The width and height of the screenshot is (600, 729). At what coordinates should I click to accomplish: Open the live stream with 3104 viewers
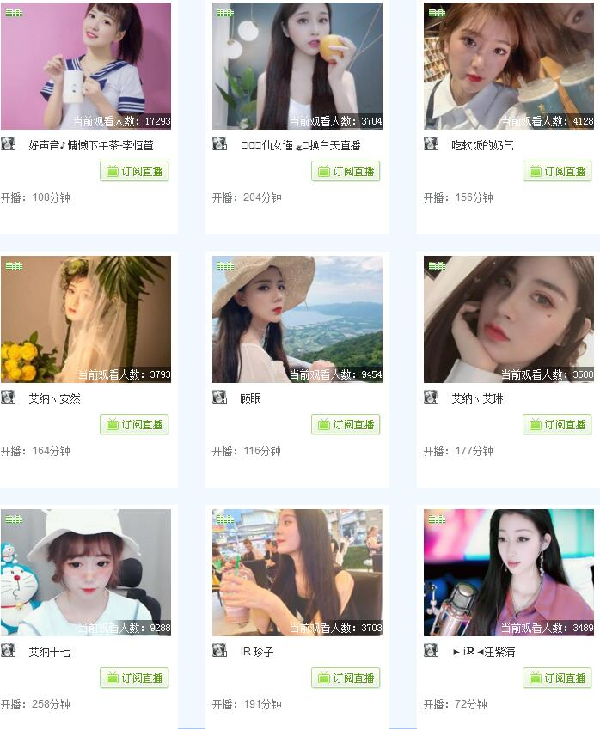[x=297, y=66]
